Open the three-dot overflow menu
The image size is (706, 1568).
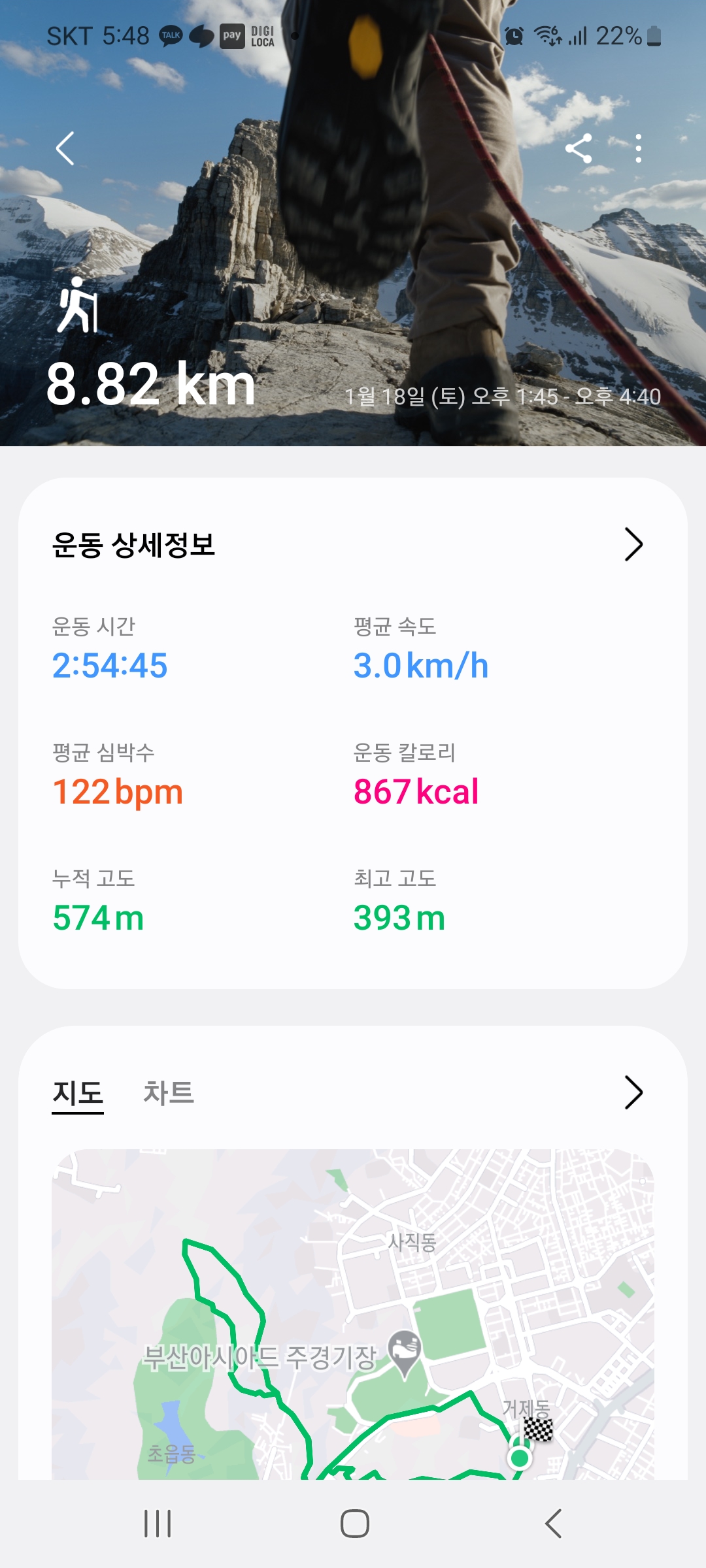click(638, 148)
